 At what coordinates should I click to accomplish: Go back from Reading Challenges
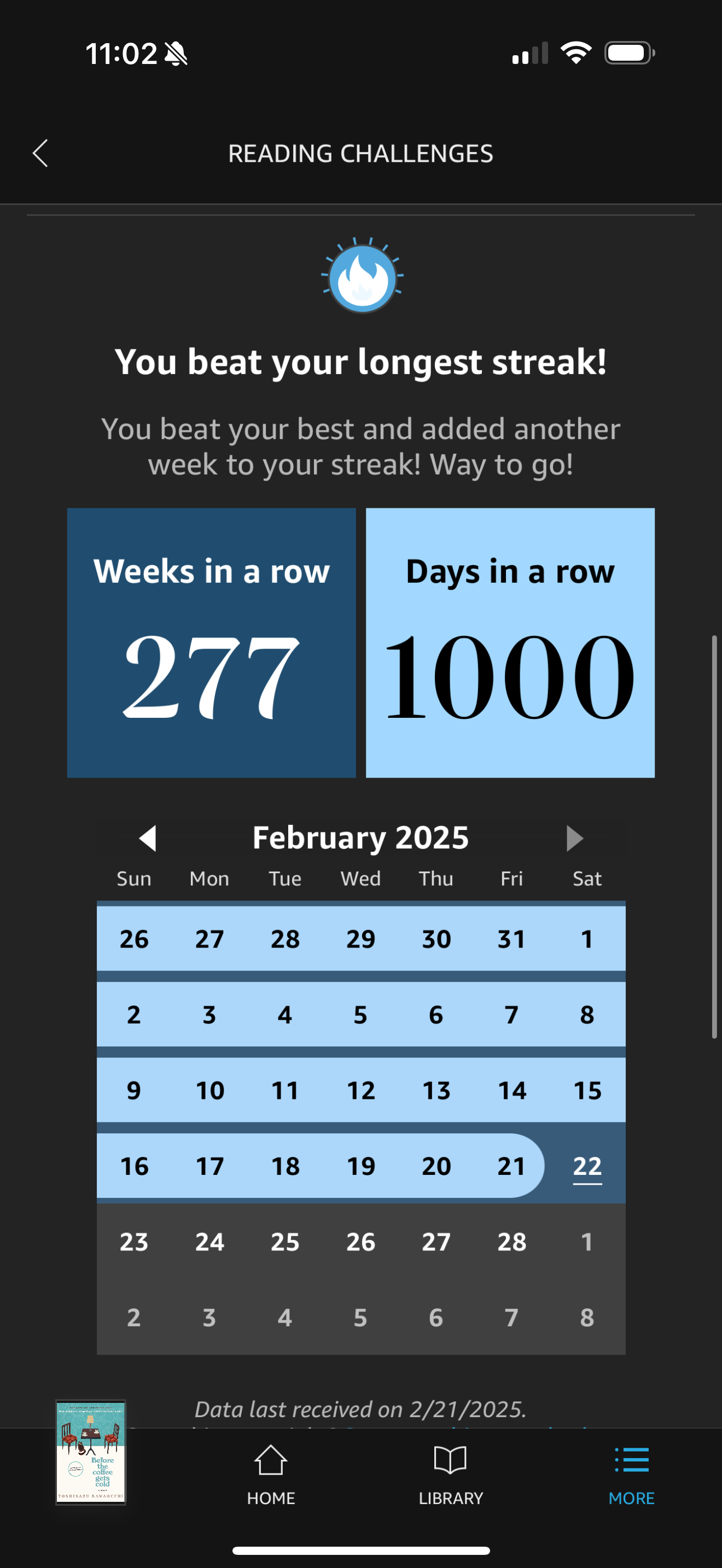coord(40,154)
